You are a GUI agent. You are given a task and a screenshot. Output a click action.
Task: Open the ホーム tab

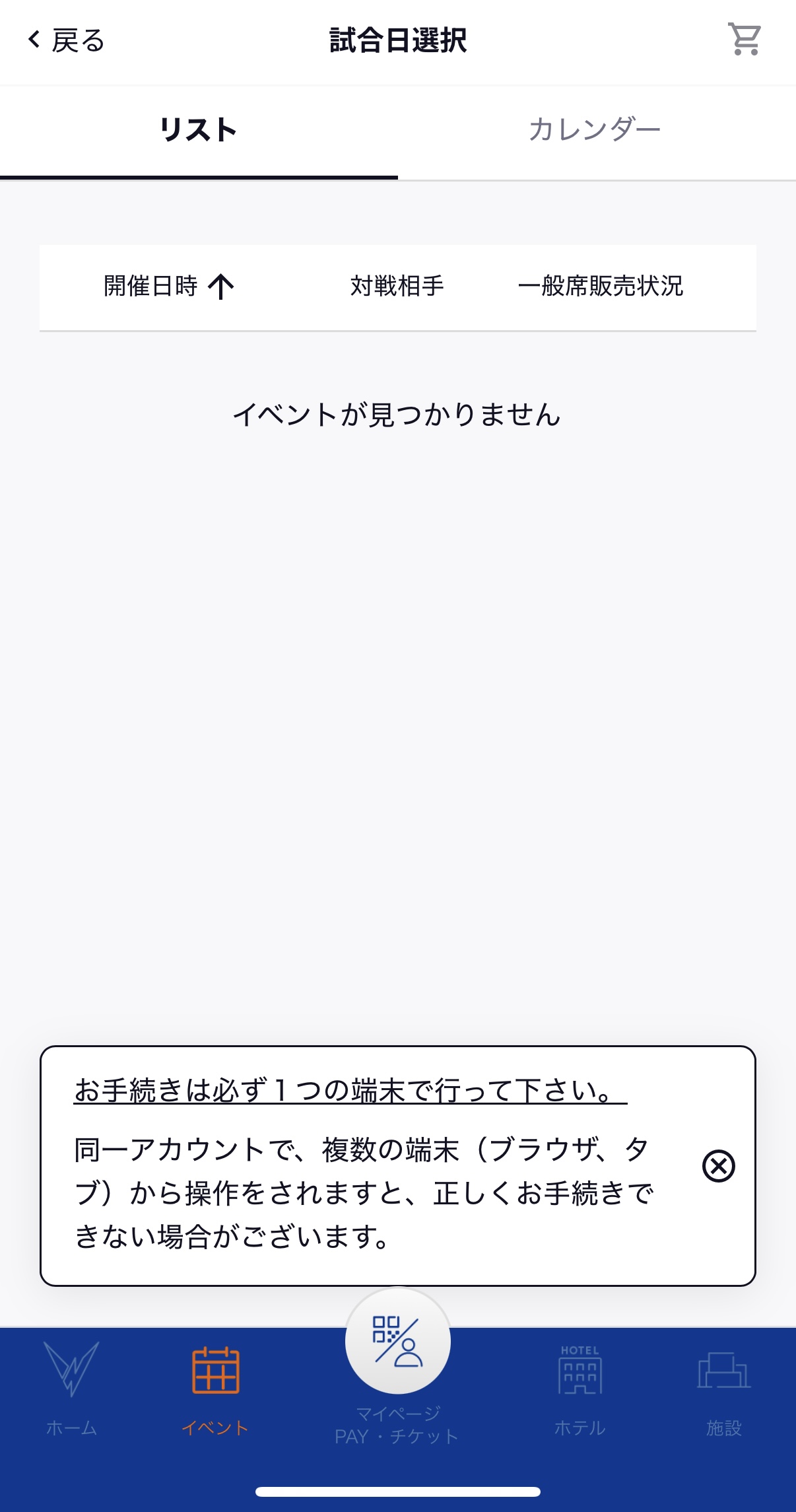click(71, 1388)
